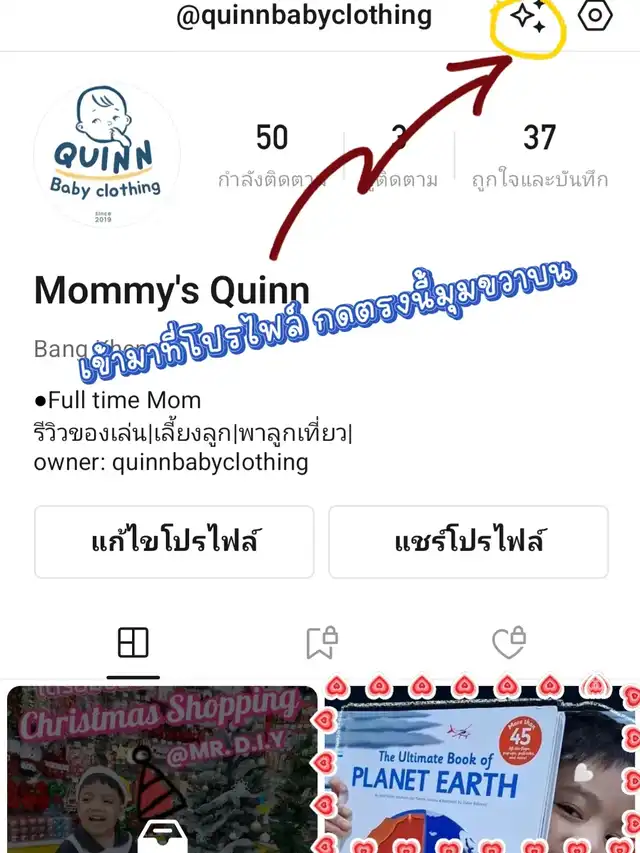Tap the แก้ไขโปรไฟล์ button
The height and width of the screenshot is (853, 640).
(x=174, y=542)
